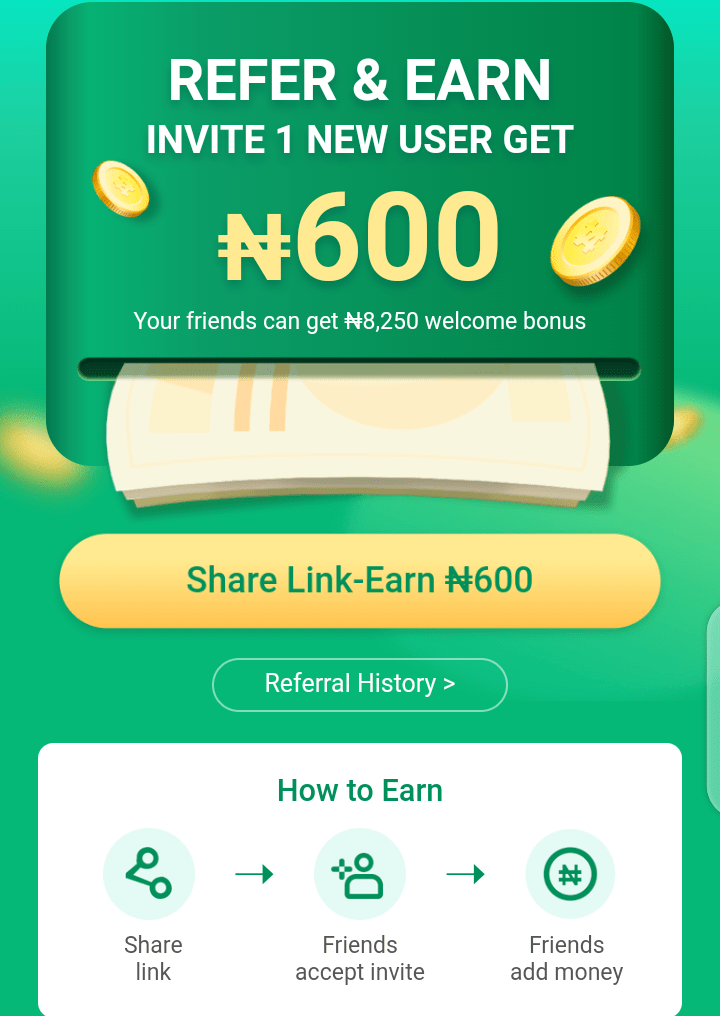The image size is (720, 1016).
Task: Click the Friends accept invite label
Action: [x=360, y=958]
